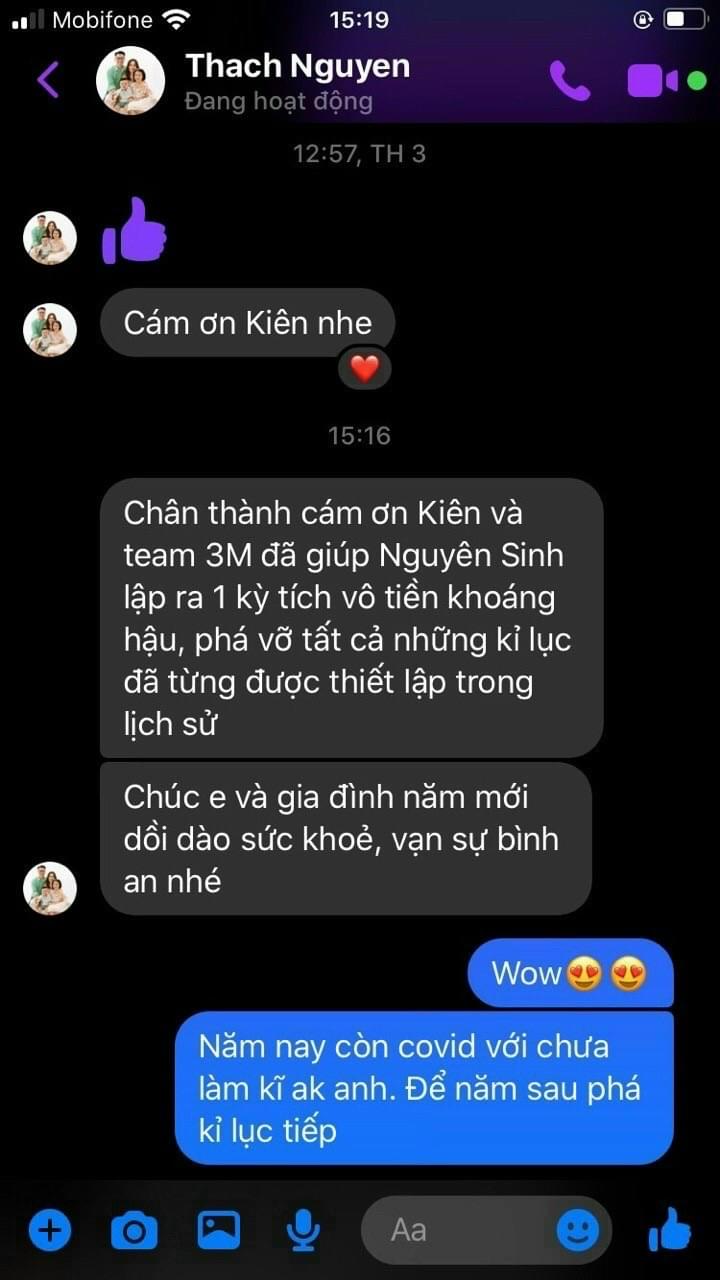Start a voice call with Thach Nguyen
This screenshot has width=720, height=1280.
tap(570, 81)
